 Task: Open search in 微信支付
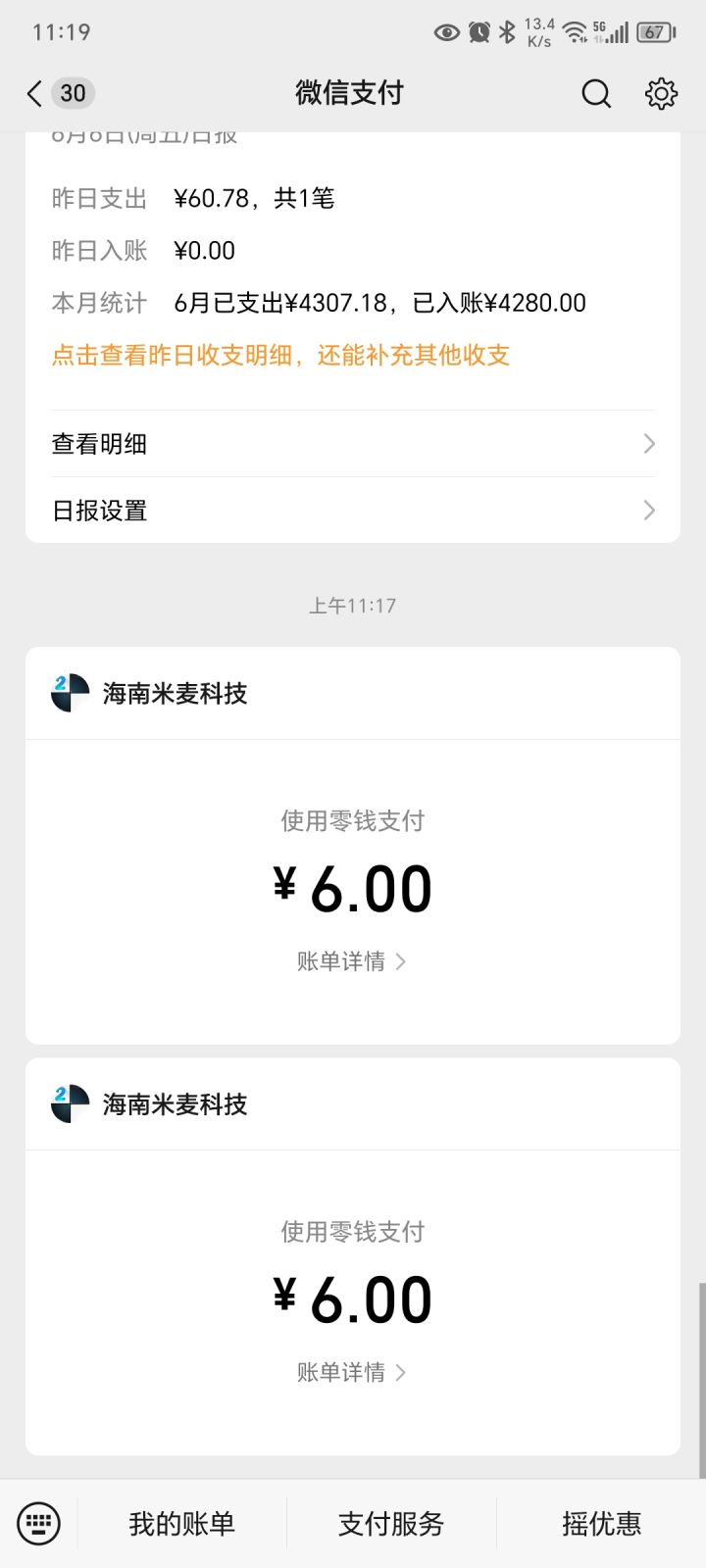(x=596, y=93)
